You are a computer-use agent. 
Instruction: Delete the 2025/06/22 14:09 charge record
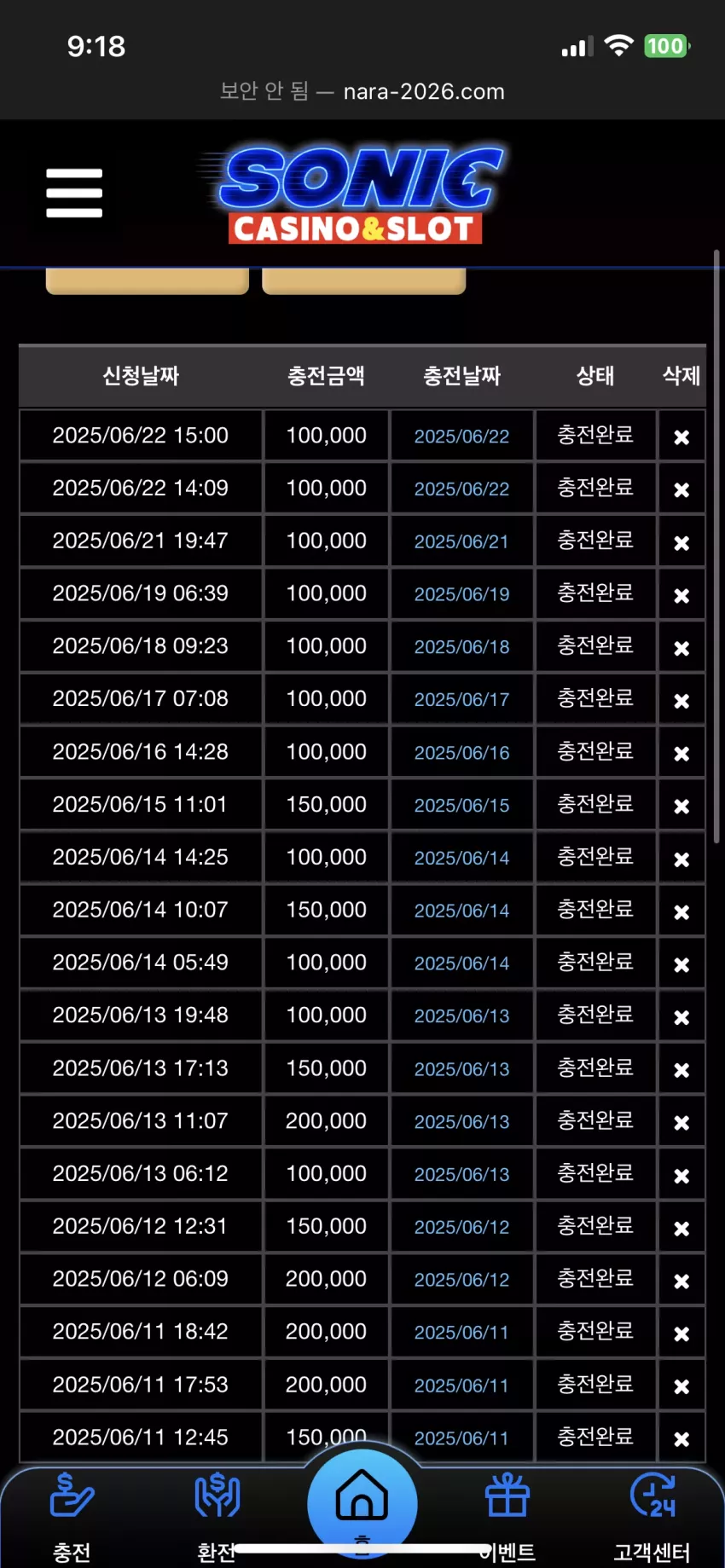(681, 489)
